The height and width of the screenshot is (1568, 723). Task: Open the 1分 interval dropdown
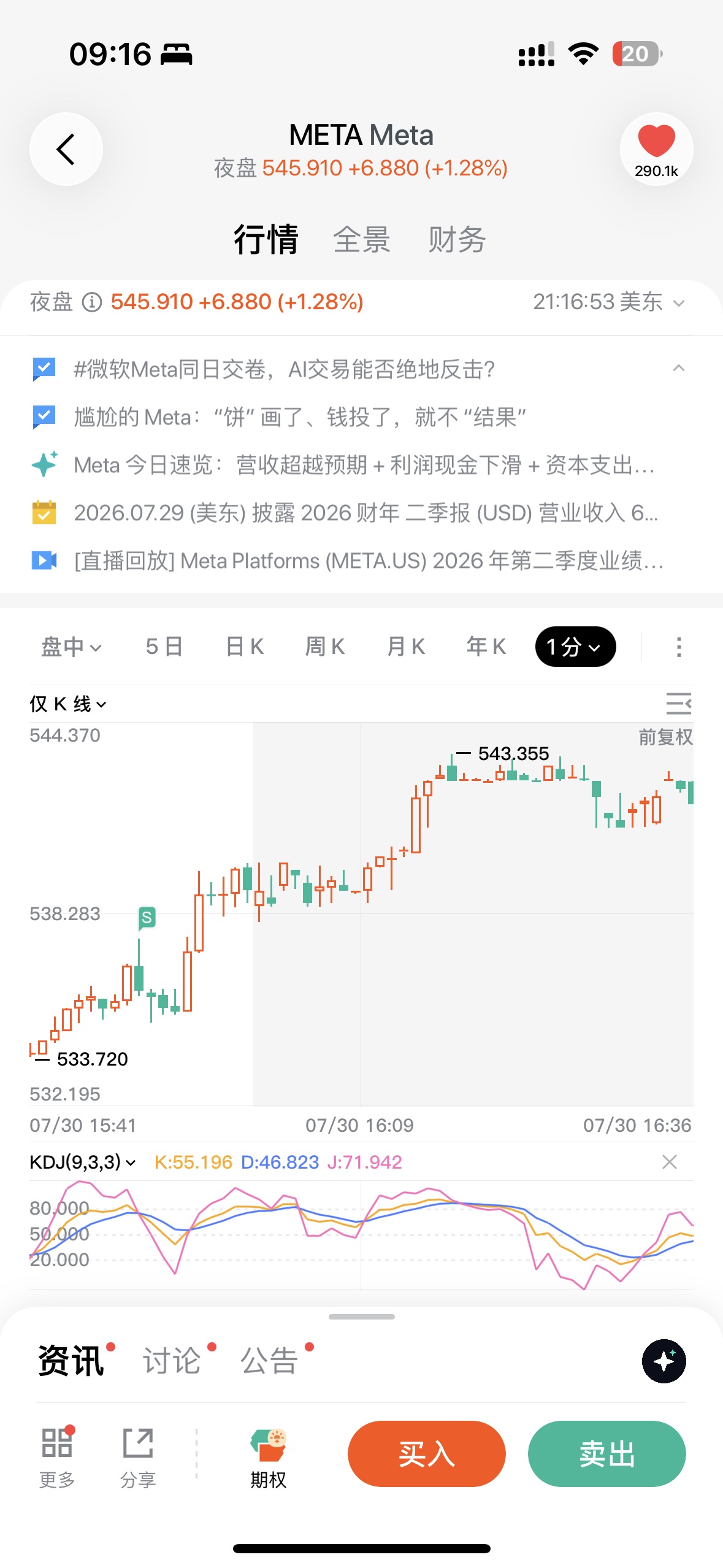point(575,647)
